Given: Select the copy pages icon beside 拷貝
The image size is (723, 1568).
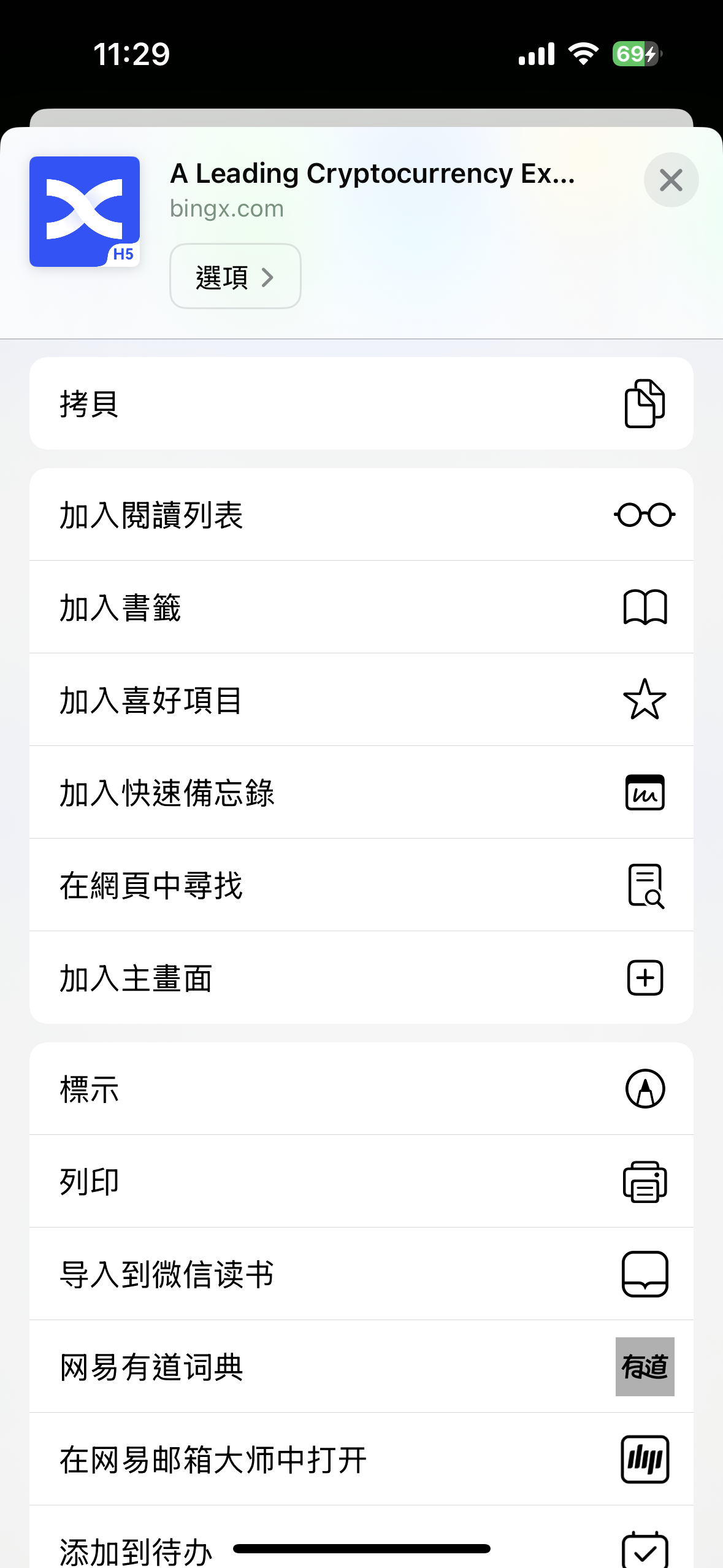Looking at the screenshot, I should [x=645, y=403].
